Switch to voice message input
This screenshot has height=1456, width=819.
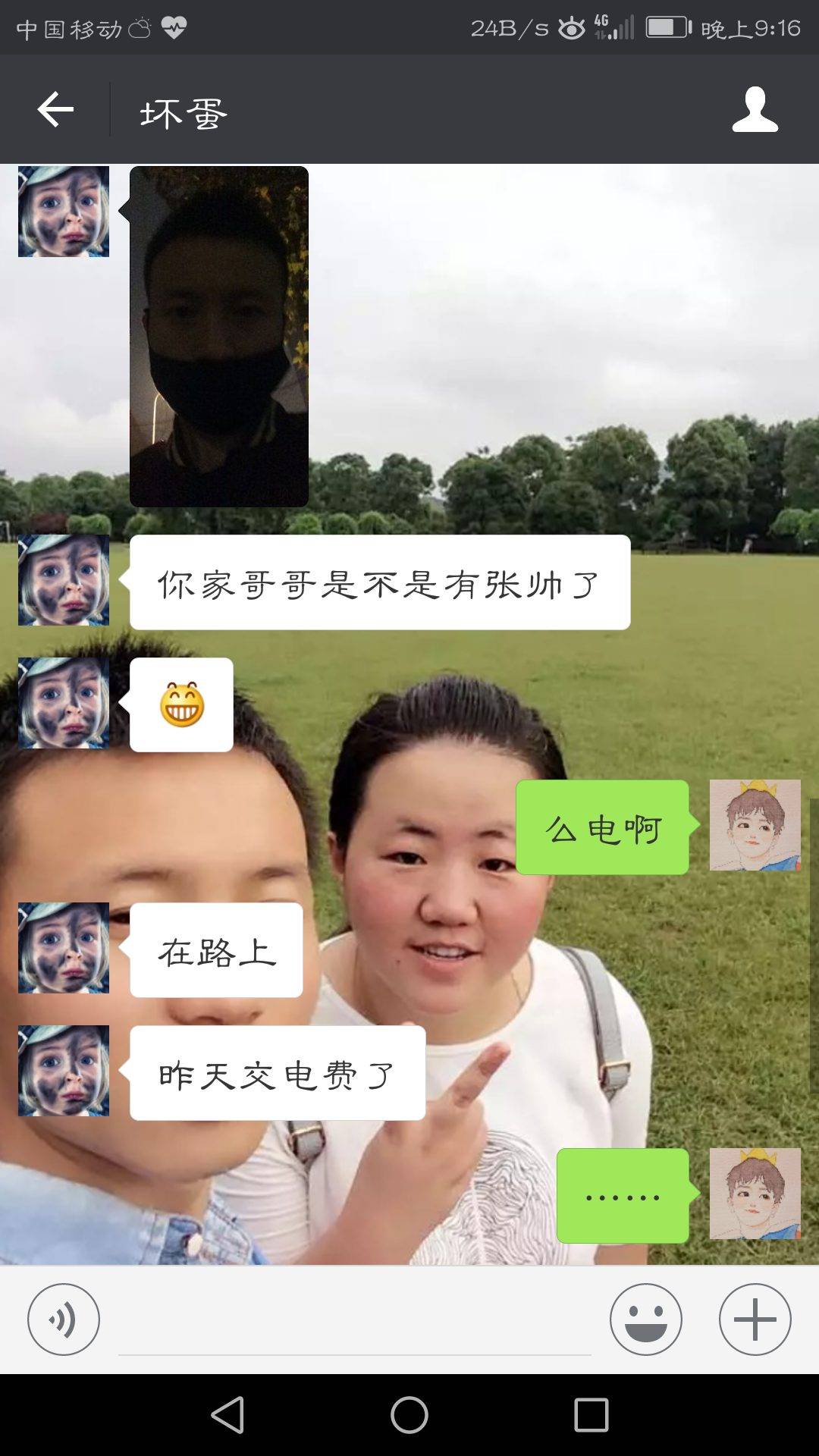(64, 1319)
